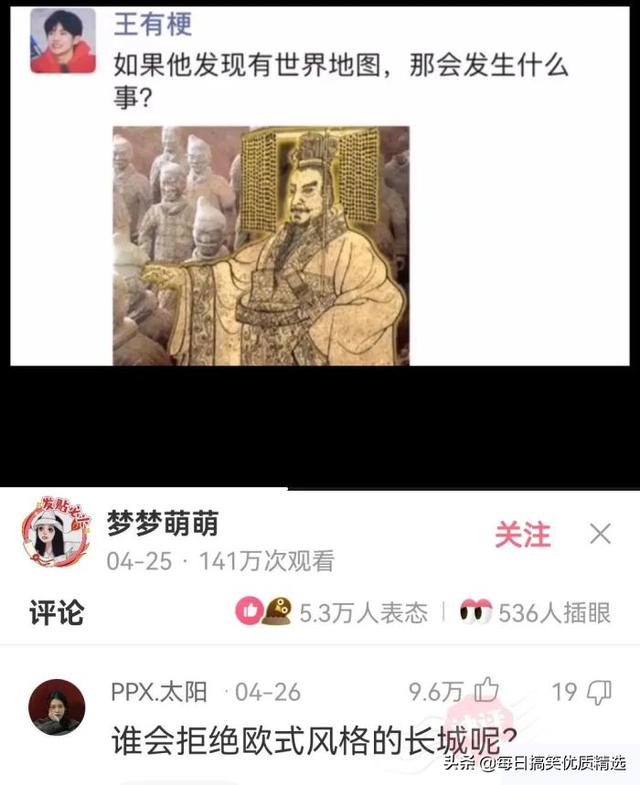640x785 pixels.
Task: Like PPX.太阳's comment
Action: [487, 690]
